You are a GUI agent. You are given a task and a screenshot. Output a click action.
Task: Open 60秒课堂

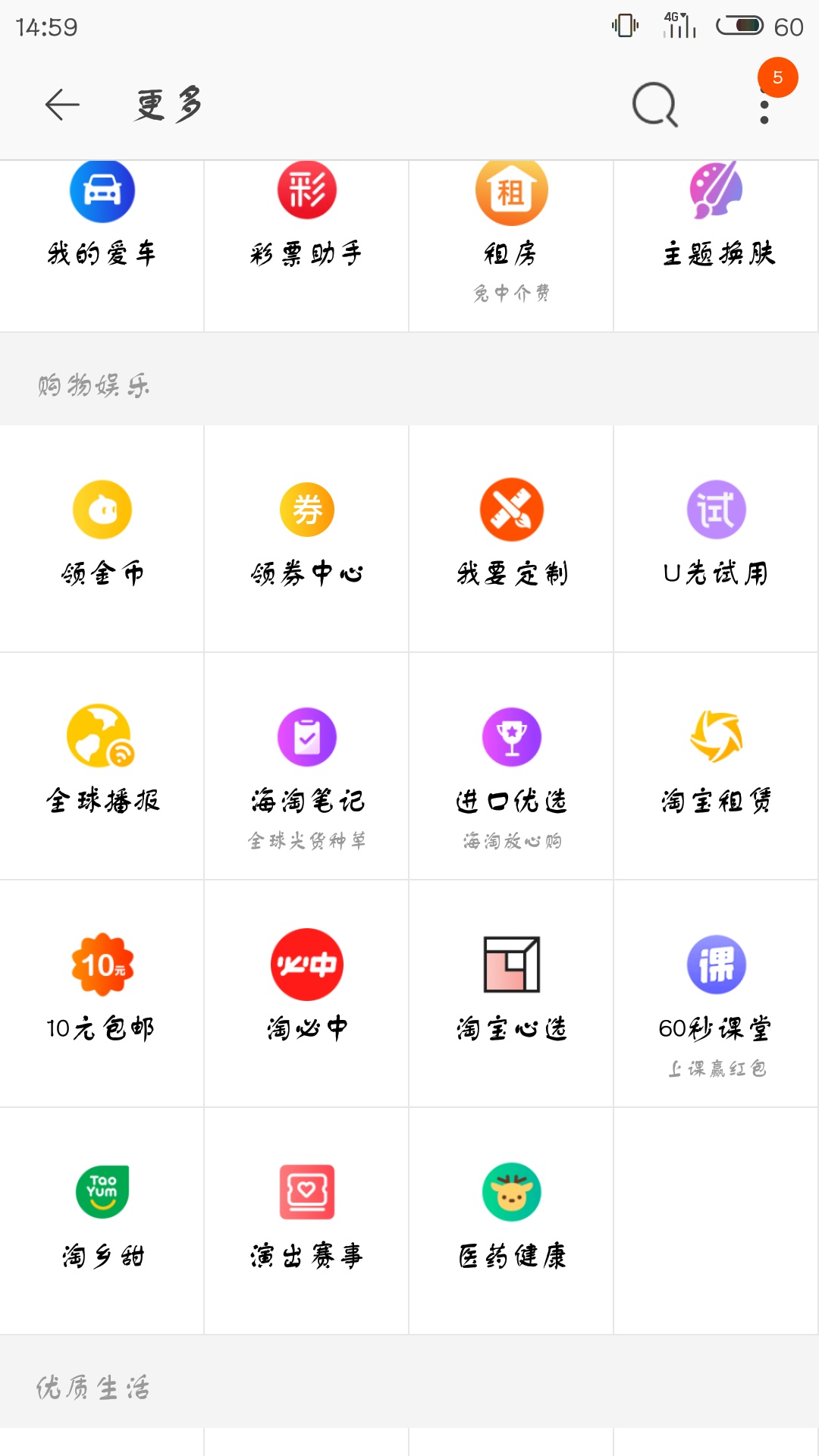tap(716, 993)
